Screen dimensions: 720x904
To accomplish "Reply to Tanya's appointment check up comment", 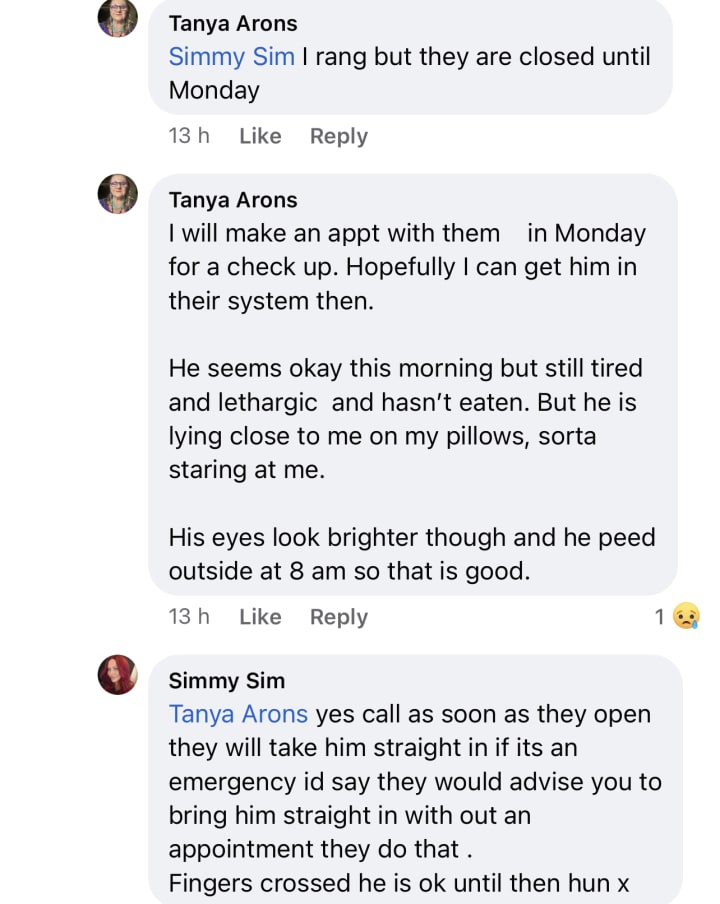I will pyautogui.click(x=338, y=617).
